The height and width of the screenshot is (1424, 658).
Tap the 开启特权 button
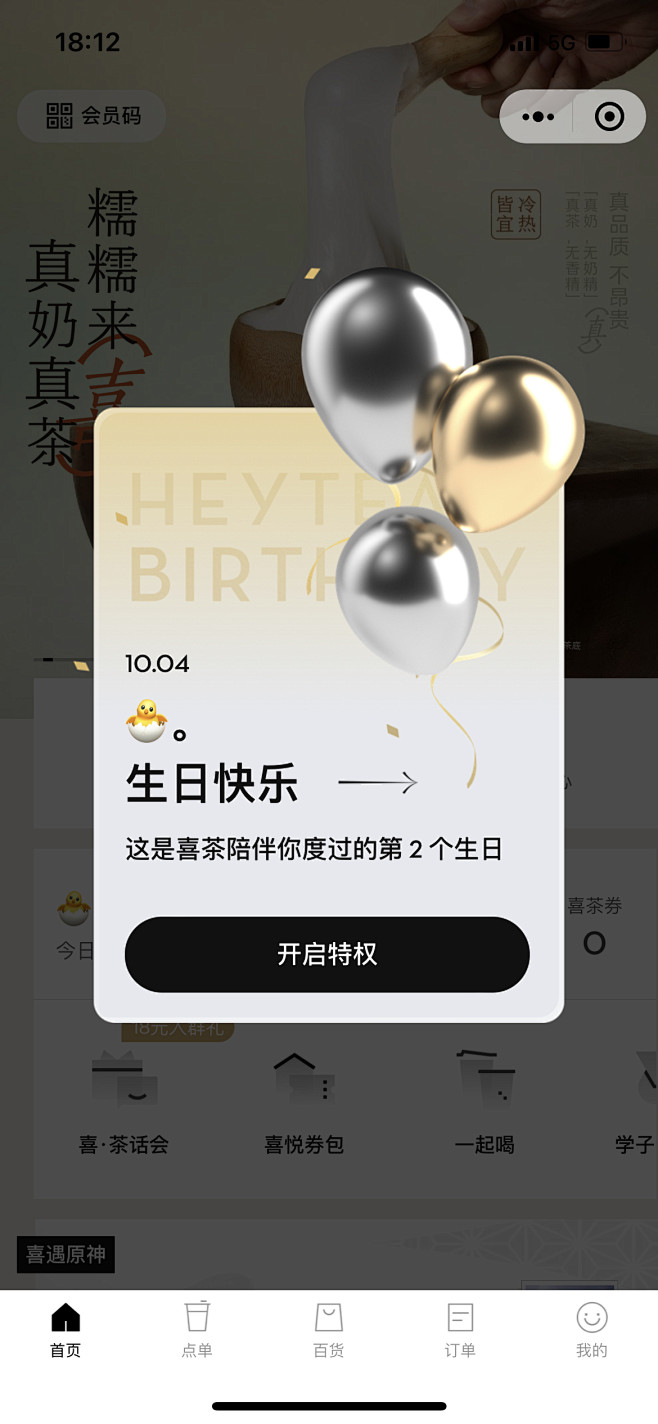tap(327, 954)
